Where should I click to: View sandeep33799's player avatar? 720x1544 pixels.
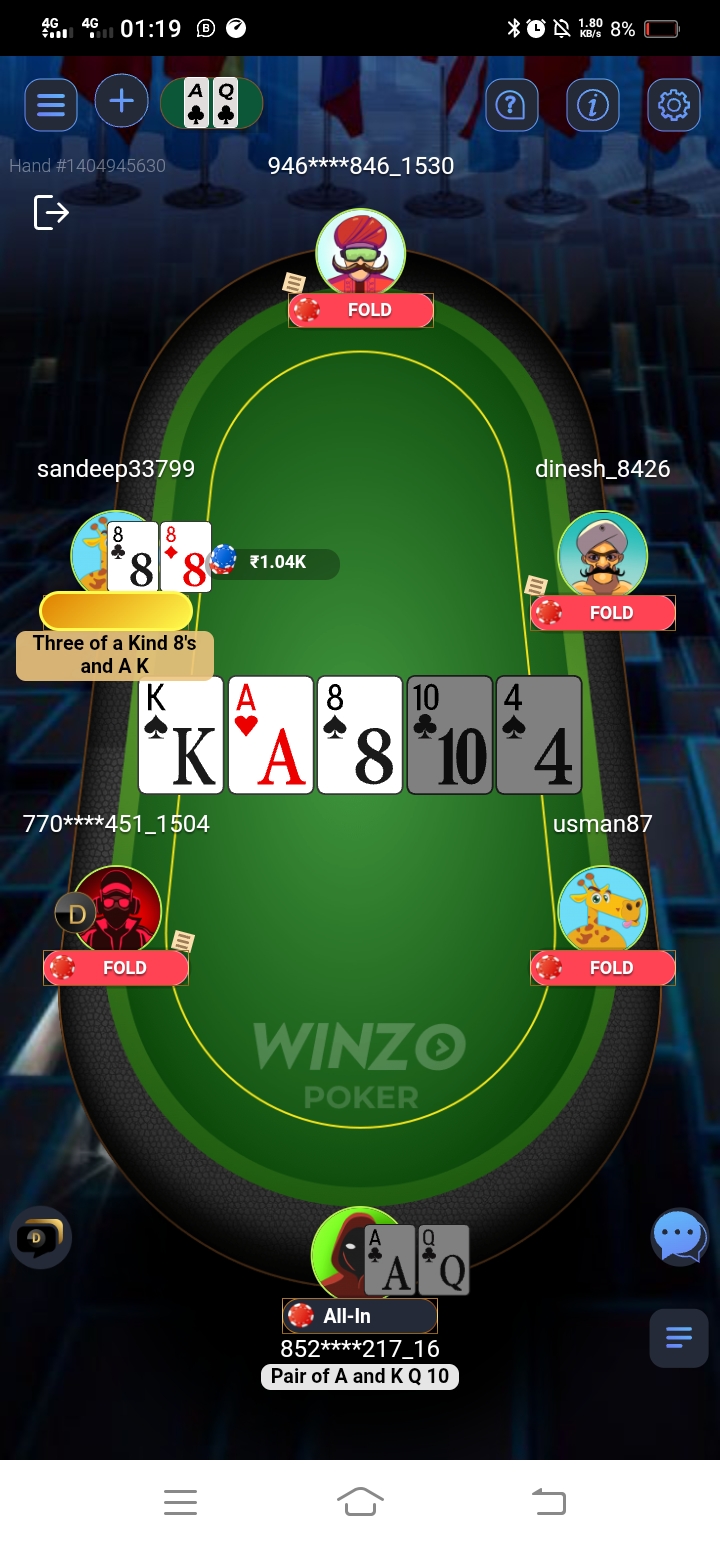pos(90,550)
